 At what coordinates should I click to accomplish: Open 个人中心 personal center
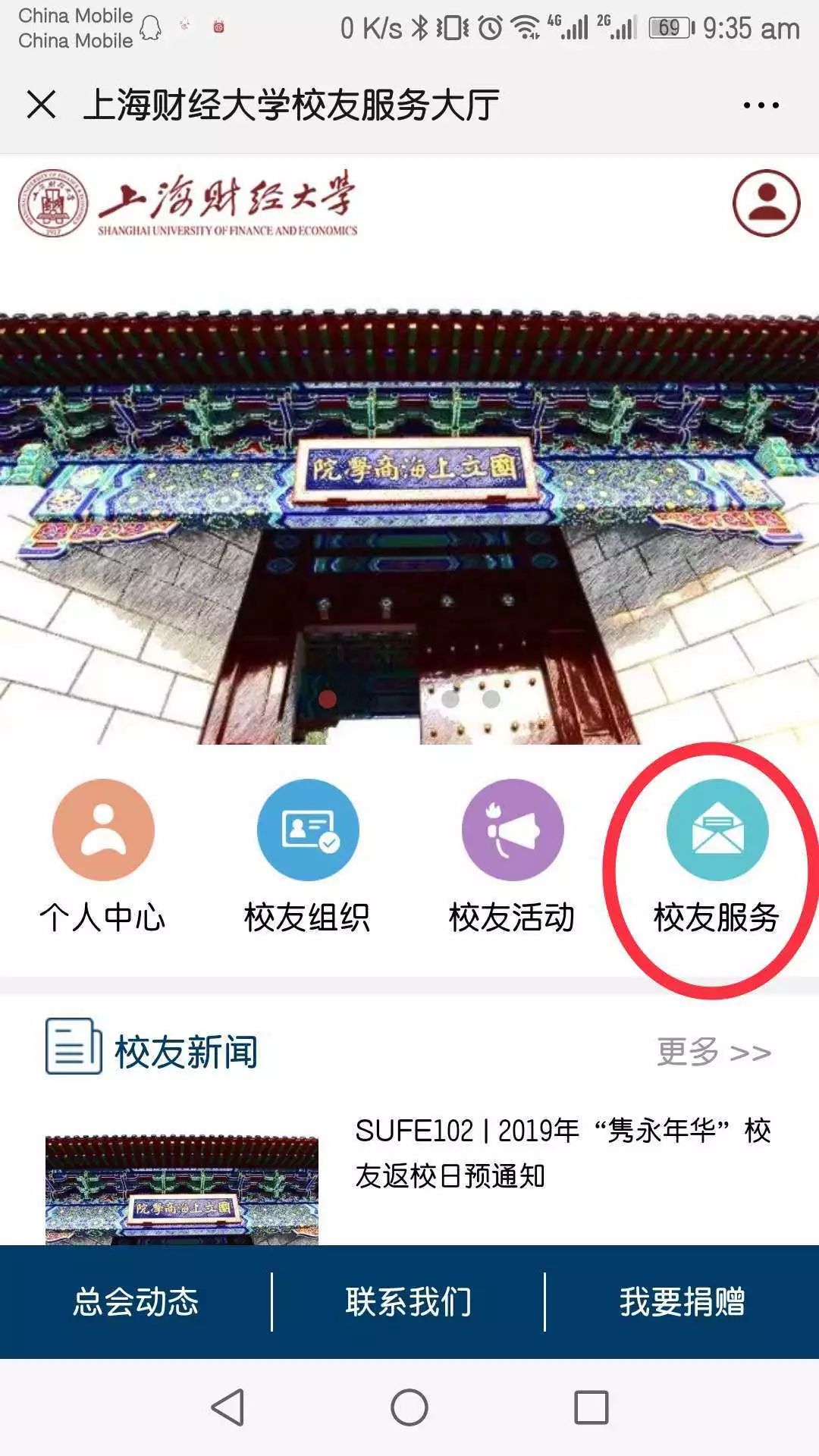(x=103, y=857)
